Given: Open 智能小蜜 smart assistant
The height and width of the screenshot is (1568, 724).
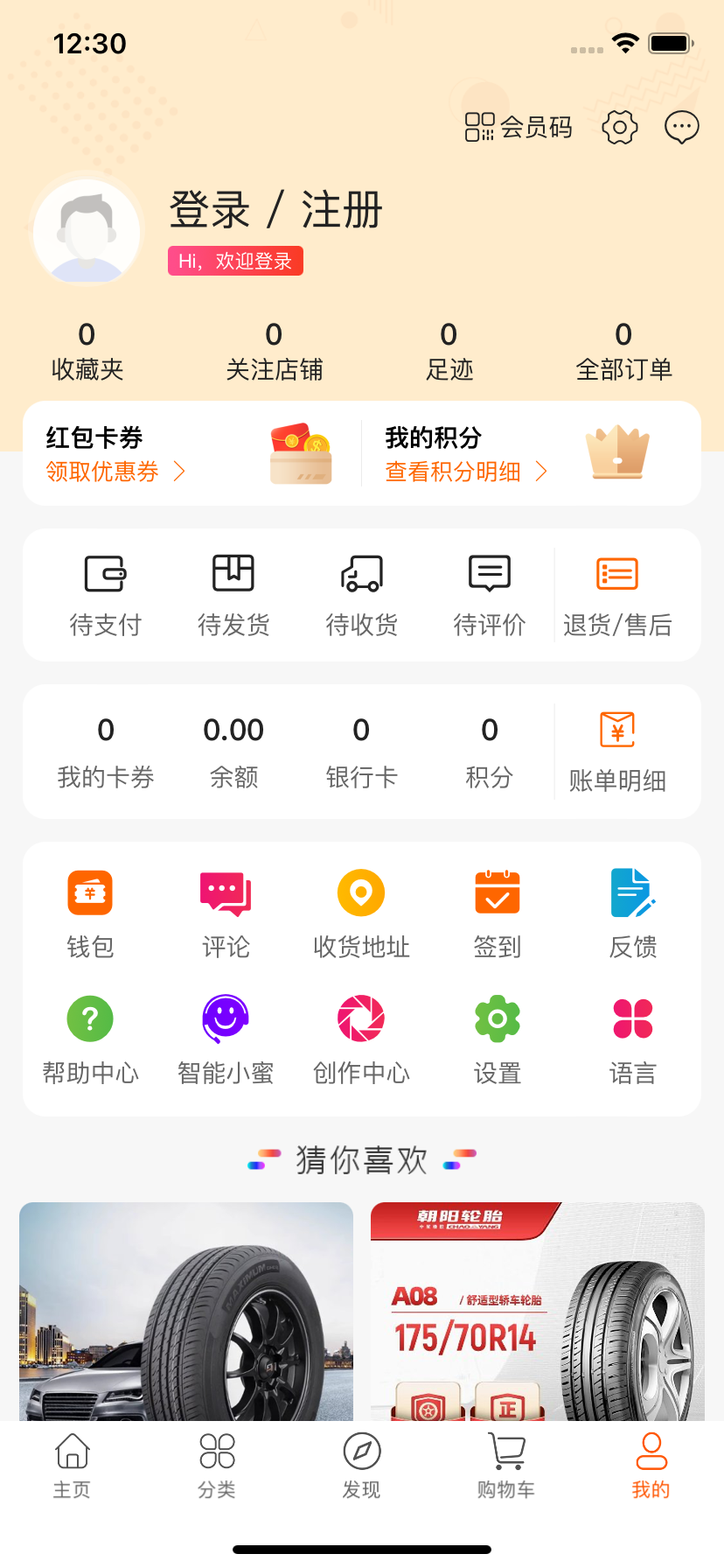Looking at the screenshot, I should pos(226,1037).
